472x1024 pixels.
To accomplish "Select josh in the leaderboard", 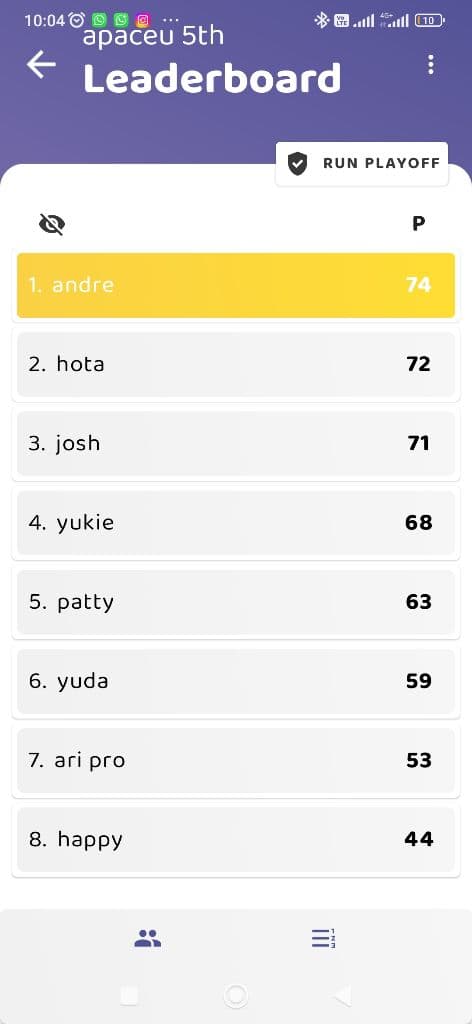I will pyautogui.click(x=236, y=443).
